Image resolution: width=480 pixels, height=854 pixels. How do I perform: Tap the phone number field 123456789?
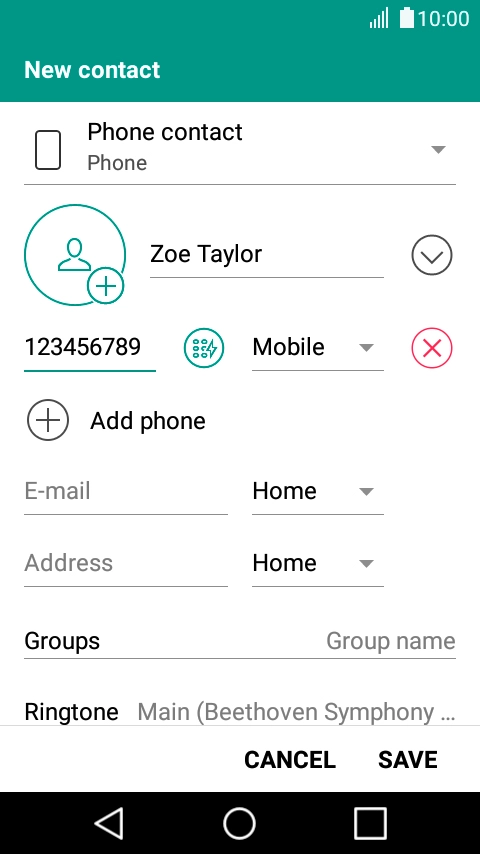point(90,347)
